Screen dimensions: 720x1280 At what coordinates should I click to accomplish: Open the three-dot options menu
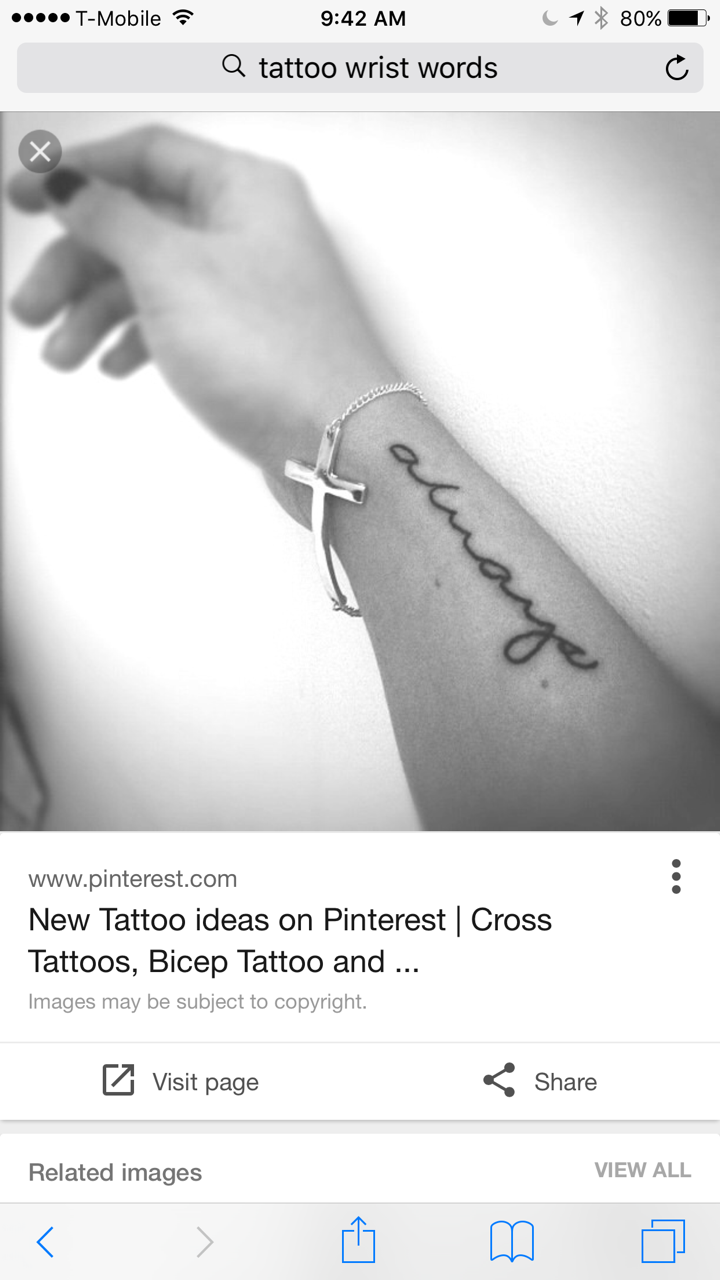click(x=676, y=876)
